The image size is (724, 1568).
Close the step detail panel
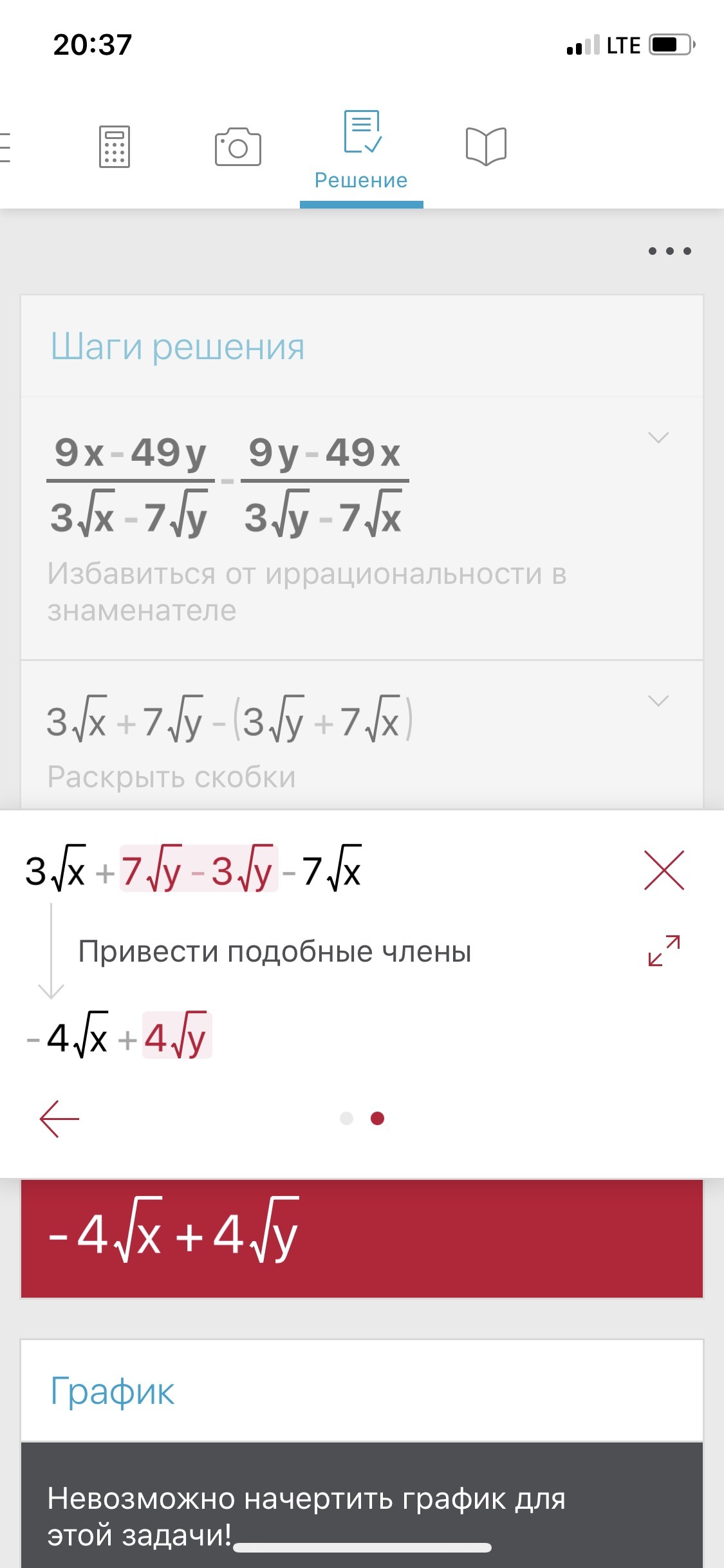pos(664,870)
